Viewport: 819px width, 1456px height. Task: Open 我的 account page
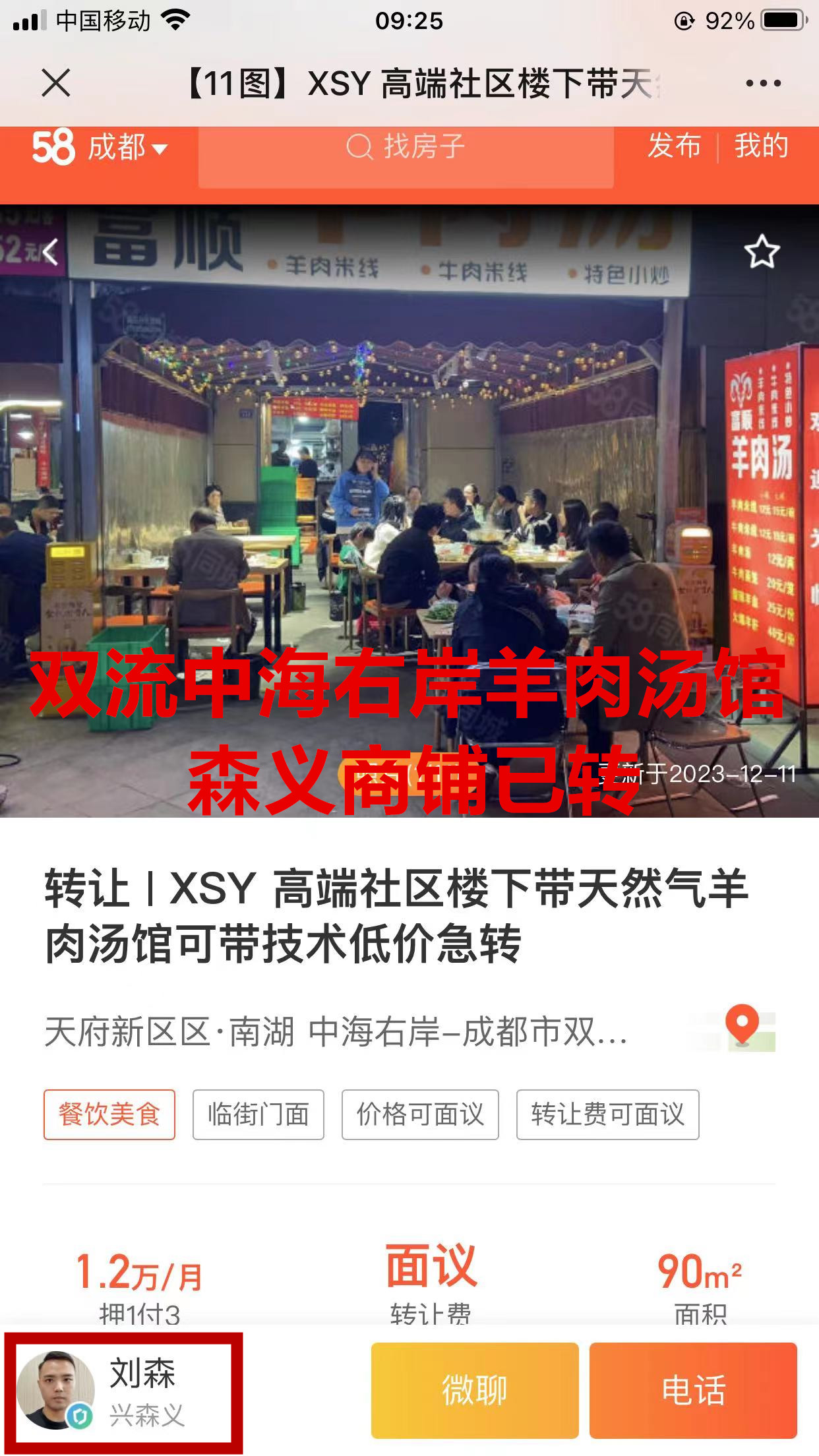click(762, 146)
